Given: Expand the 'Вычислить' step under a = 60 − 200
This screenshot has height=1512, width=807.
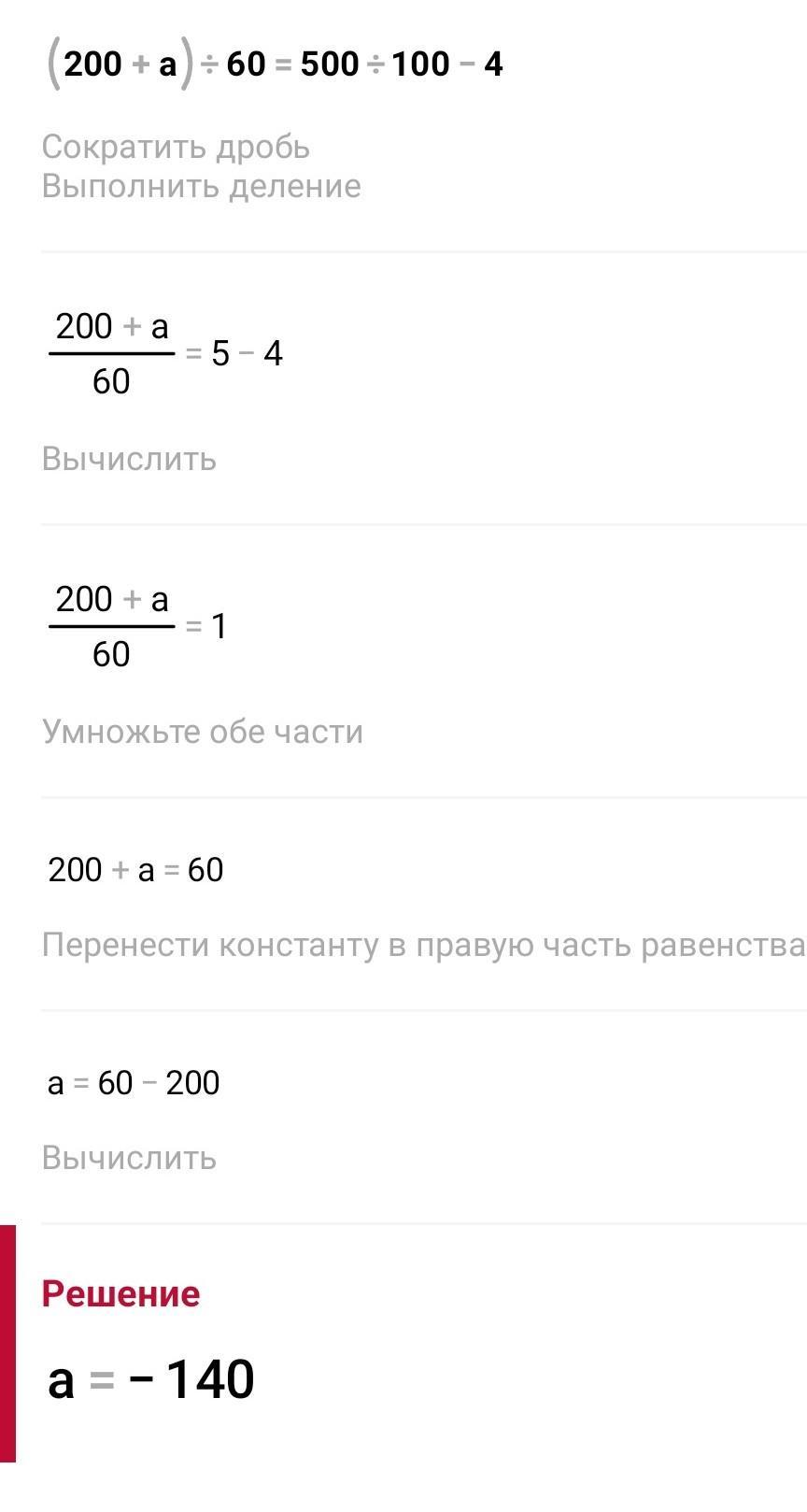Looking at the screenshot, I should (x=129, y=1158).
